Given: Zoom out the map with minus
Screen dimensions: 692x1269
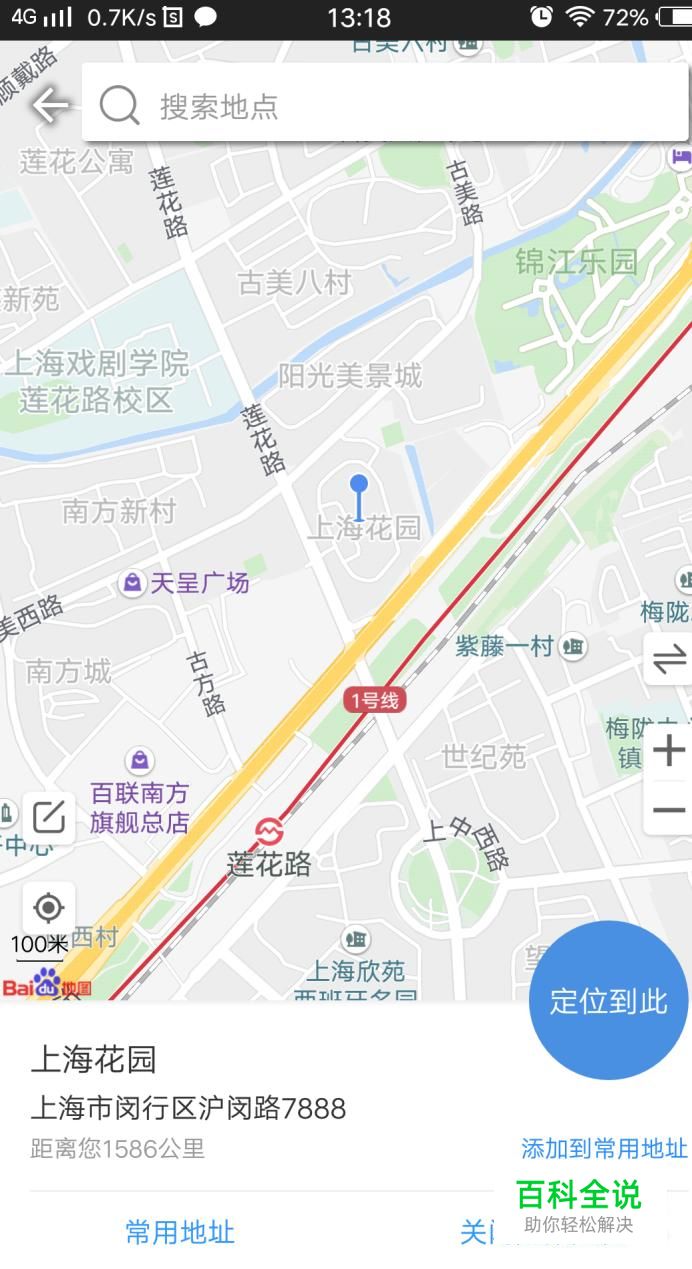Looking at the screenshot, I should point(668,811).
